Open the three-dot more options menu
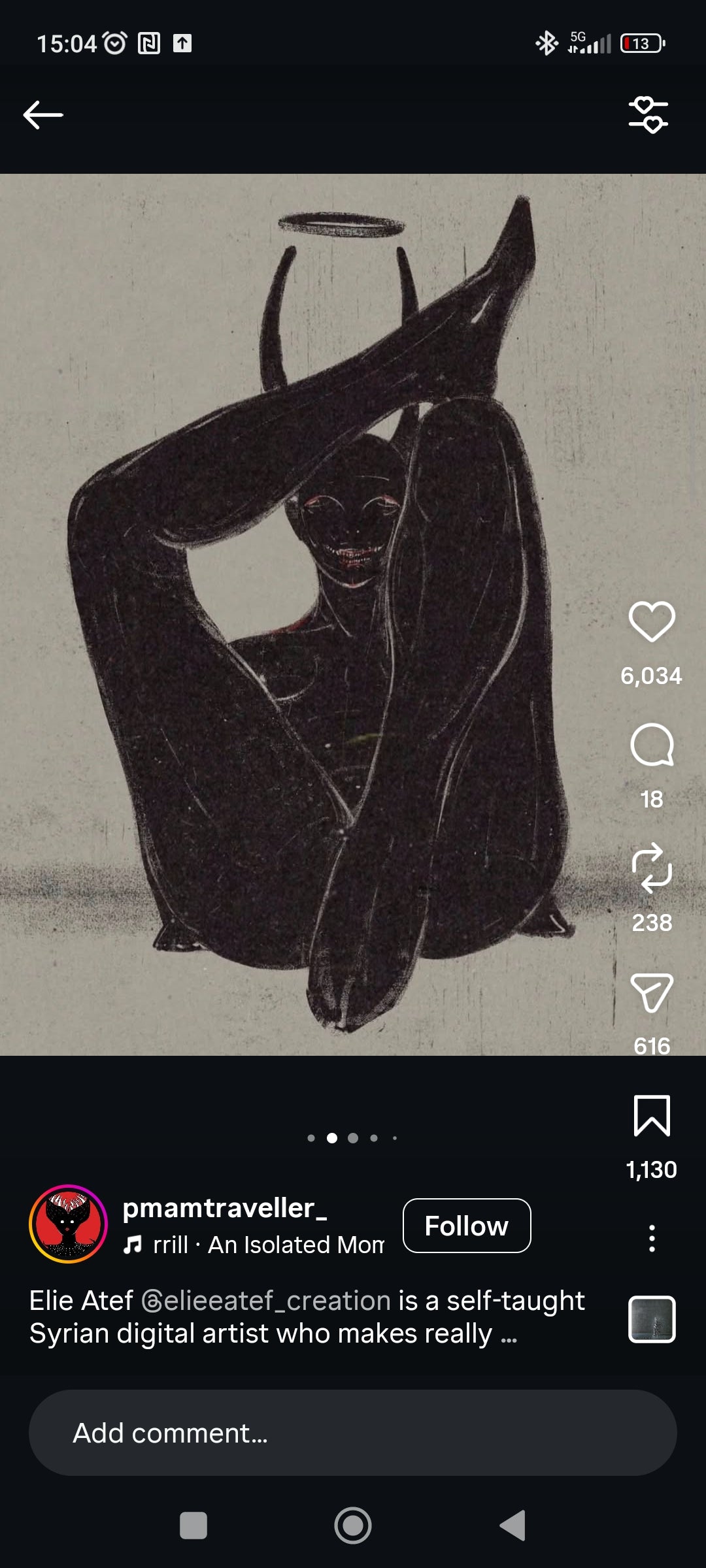 (x=652, y=1238)
